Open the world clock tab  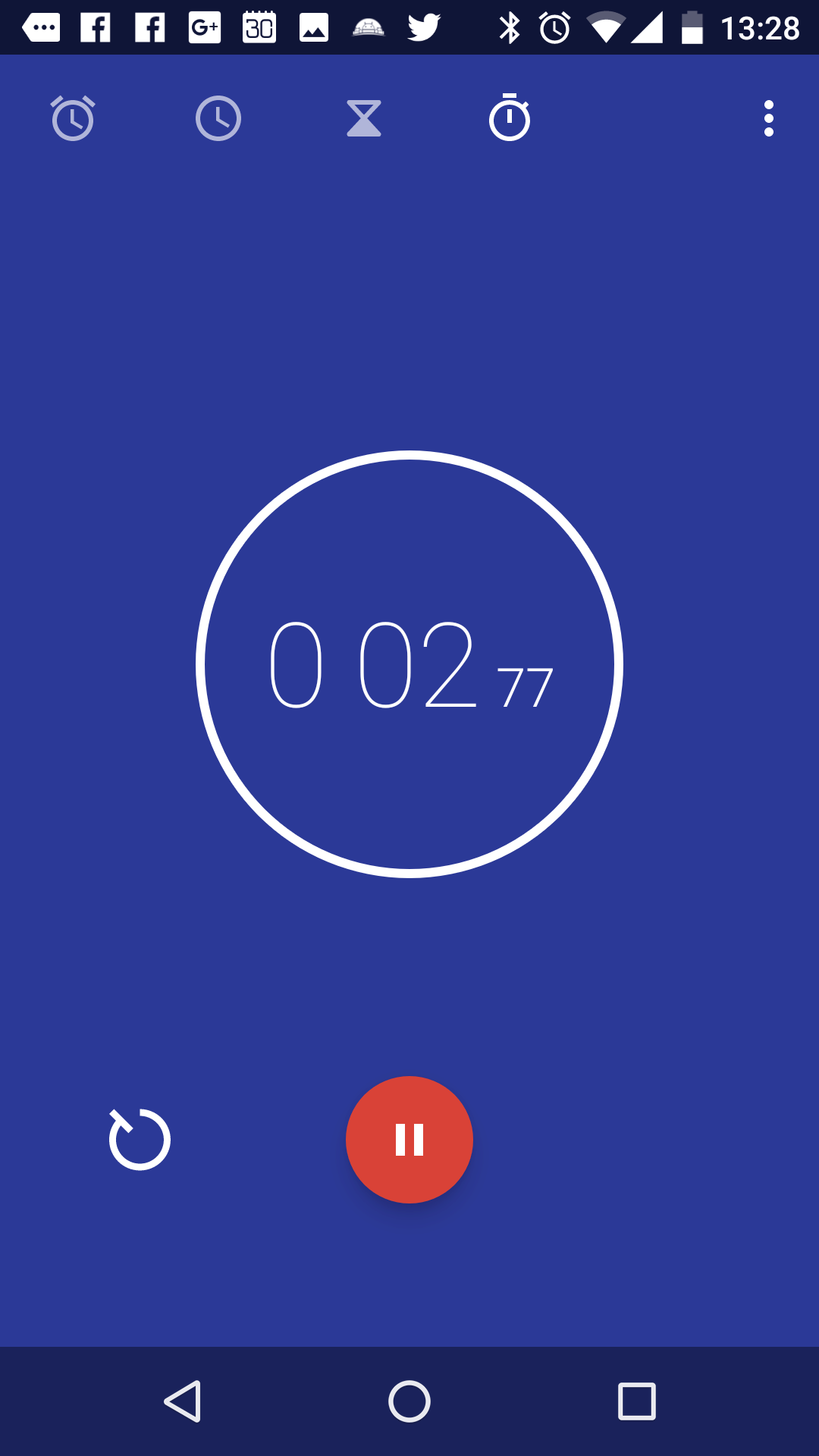point(218,118)
